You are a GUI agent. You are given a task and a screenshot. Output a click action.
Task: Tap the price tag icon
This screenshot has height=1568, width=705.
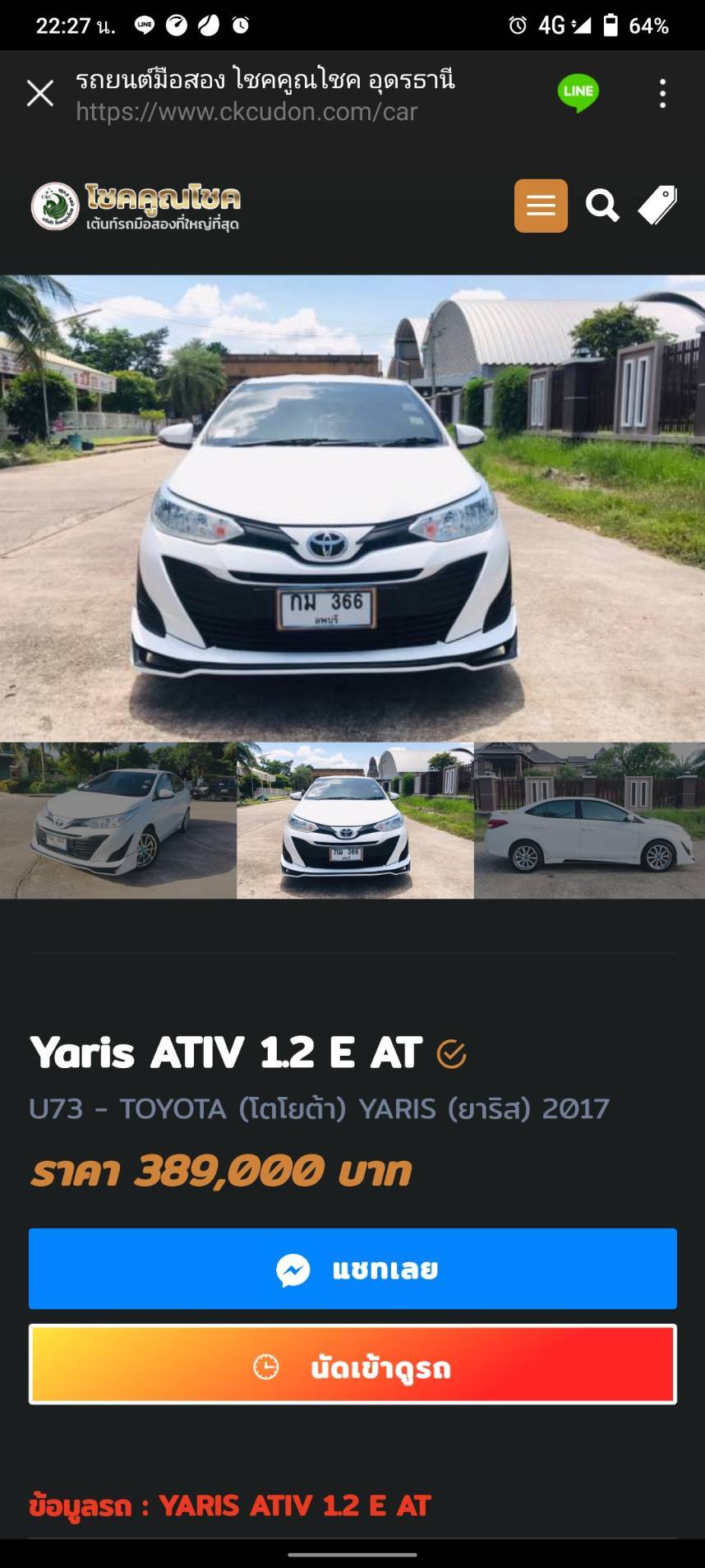click(658, 205)
